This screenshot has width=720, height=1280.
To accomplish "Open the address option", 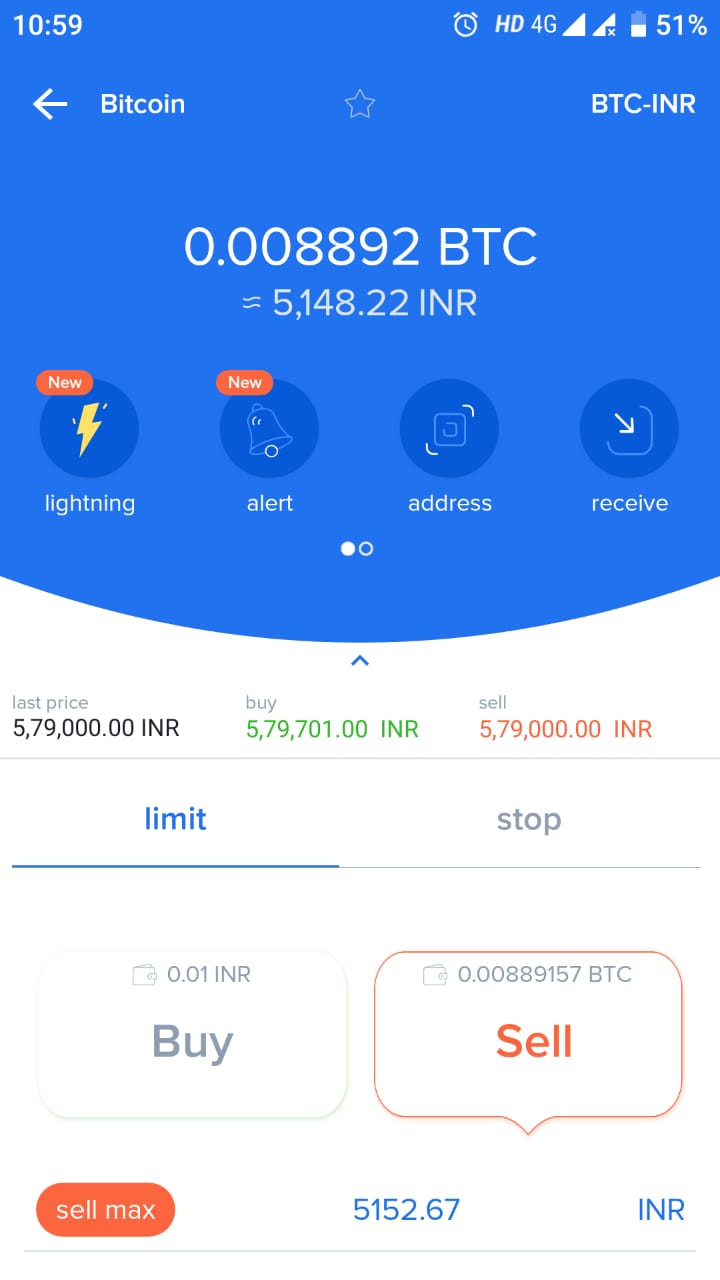I will click(x=449, y=429).
